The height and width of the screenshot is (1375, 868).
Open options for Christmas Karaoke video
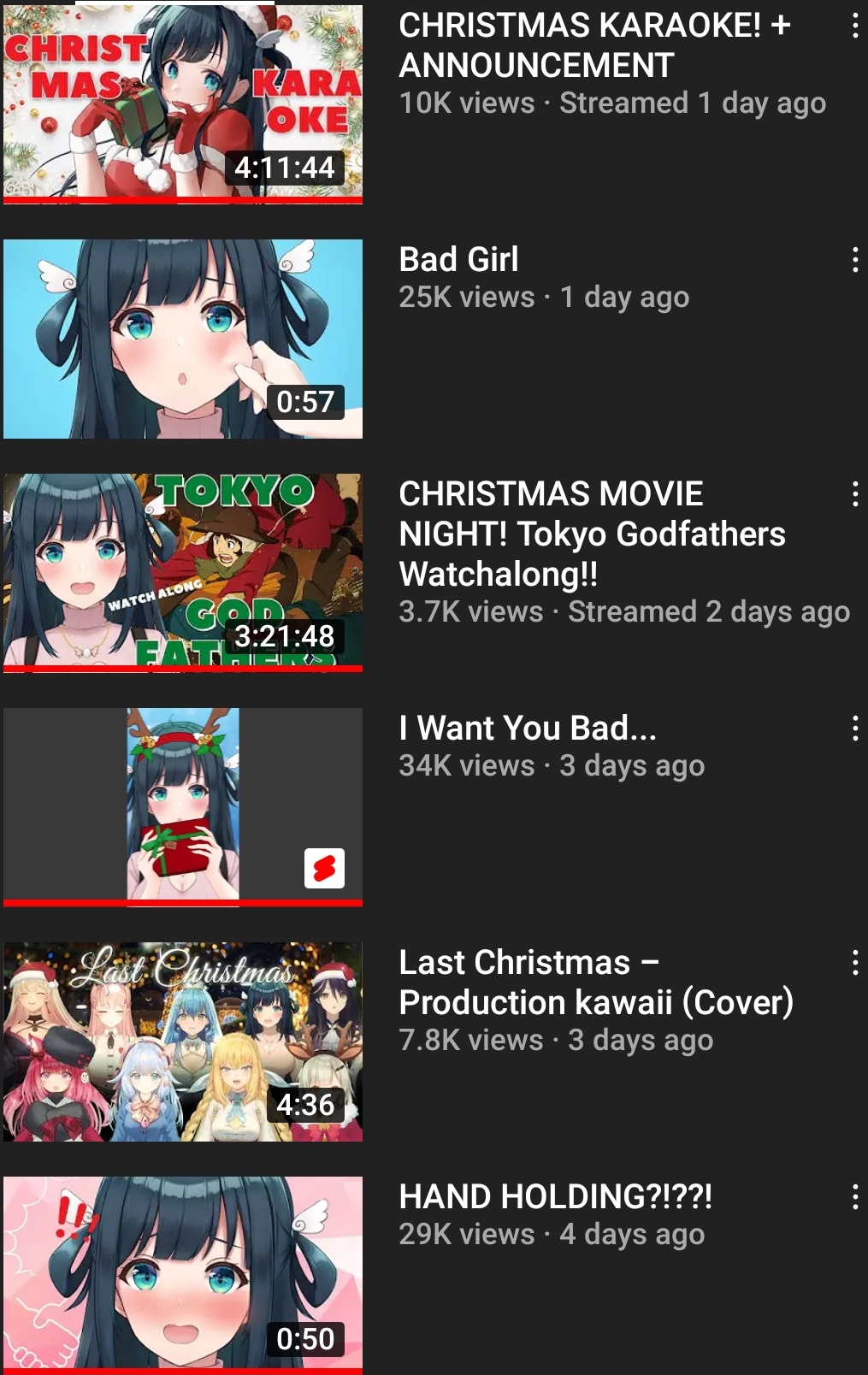[854, 27]
